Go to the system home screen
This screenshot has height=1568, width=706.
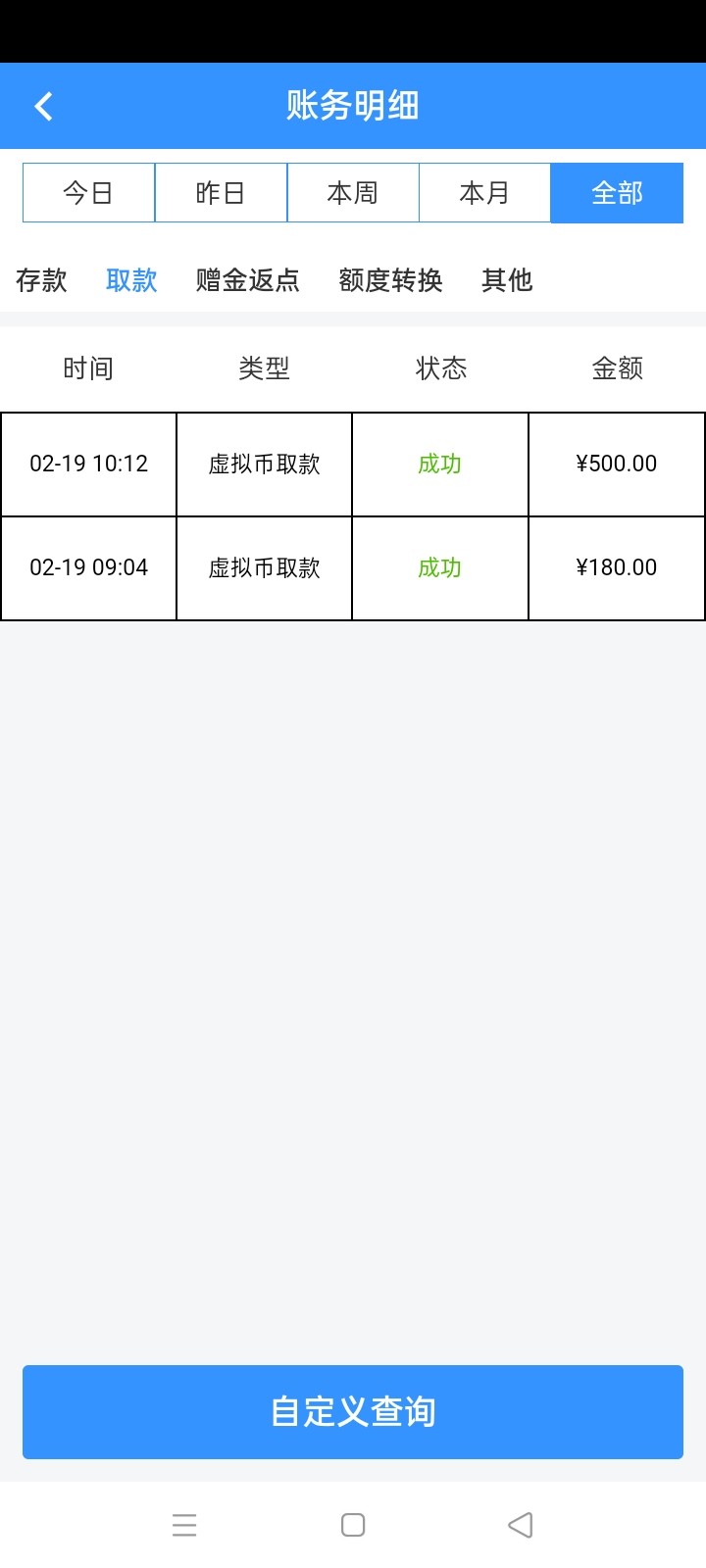pyautogui.click(x=353, y=1525)
